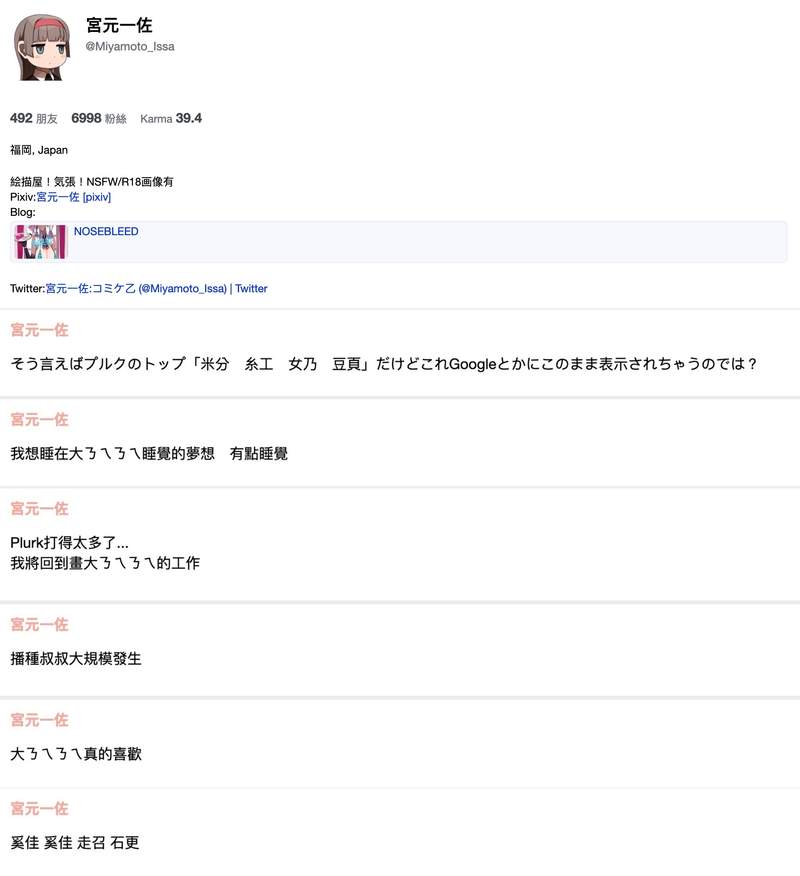Open the post 我想睡在大ㄋㄟㄋㄟ睡覺的夢想
The width and height of the screenshot is (800, 876).
(x=149, y=454)
